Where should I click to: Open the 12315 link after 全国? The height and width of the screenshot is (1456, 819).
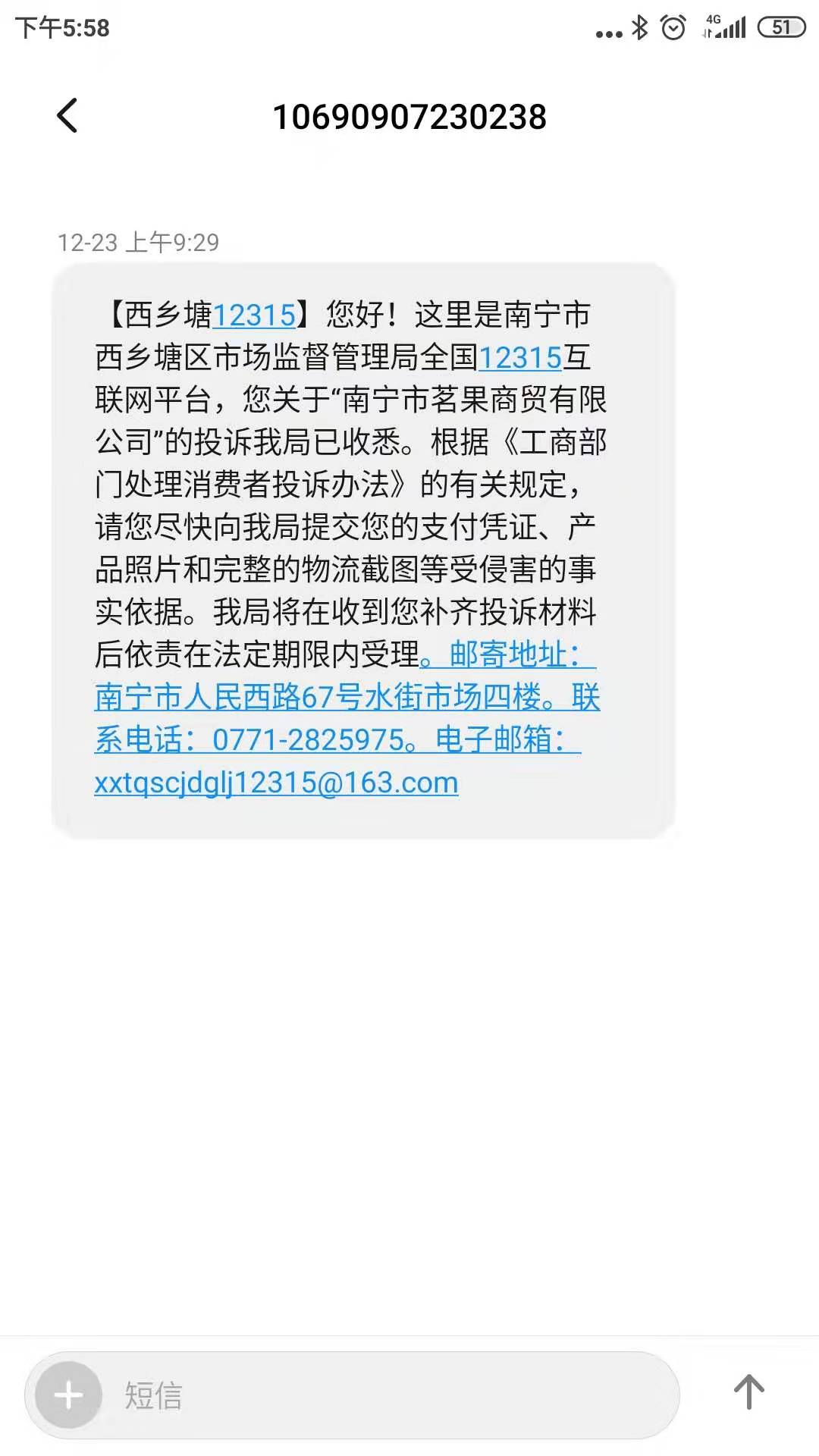520,358
